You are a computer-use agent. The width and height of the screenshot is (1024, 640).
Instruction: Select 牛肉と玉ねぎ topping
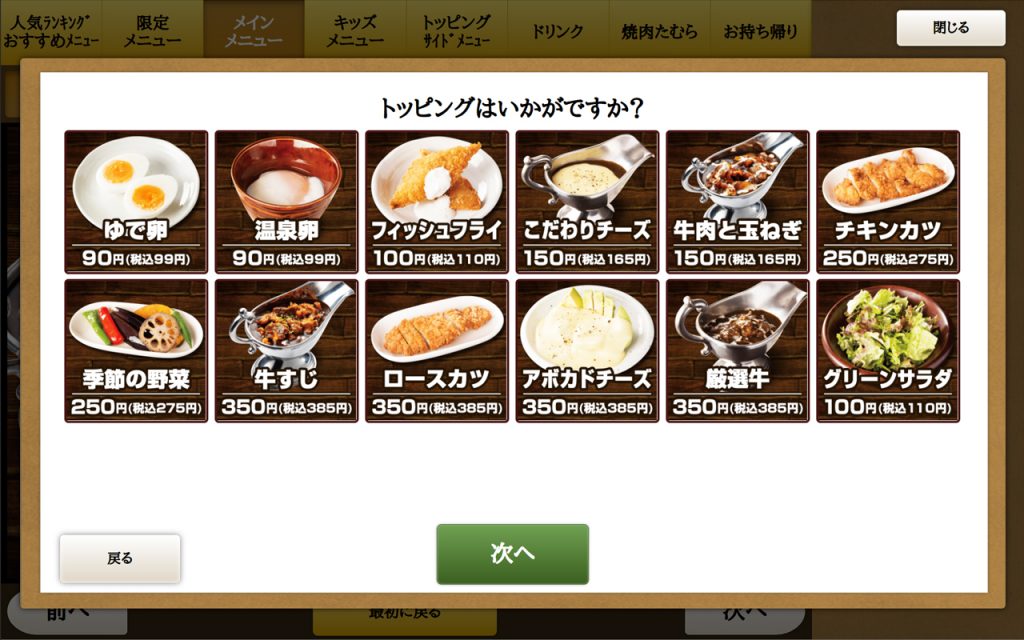coord(737,201)
